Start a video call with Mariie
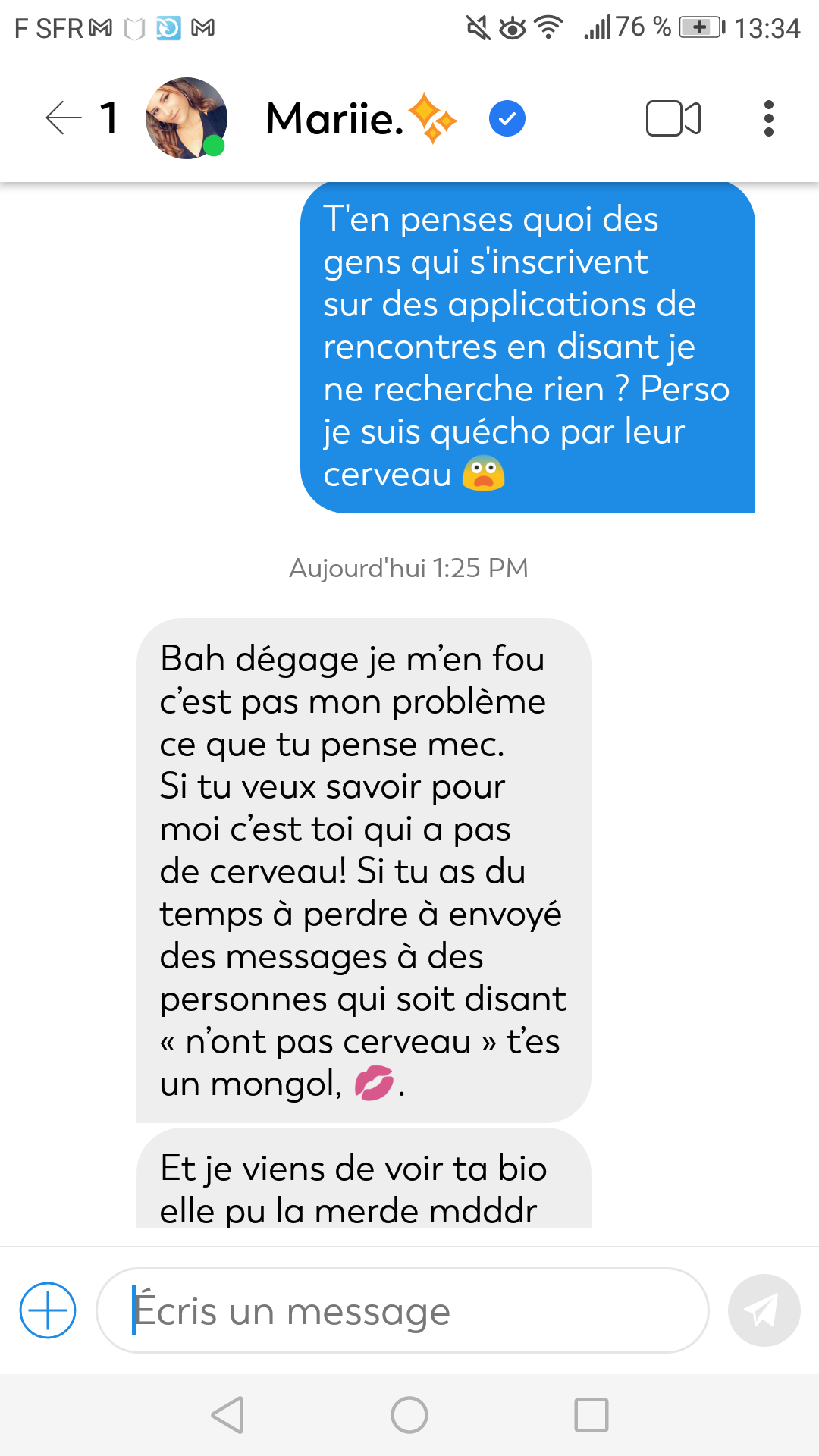 [x=673, y=118]
